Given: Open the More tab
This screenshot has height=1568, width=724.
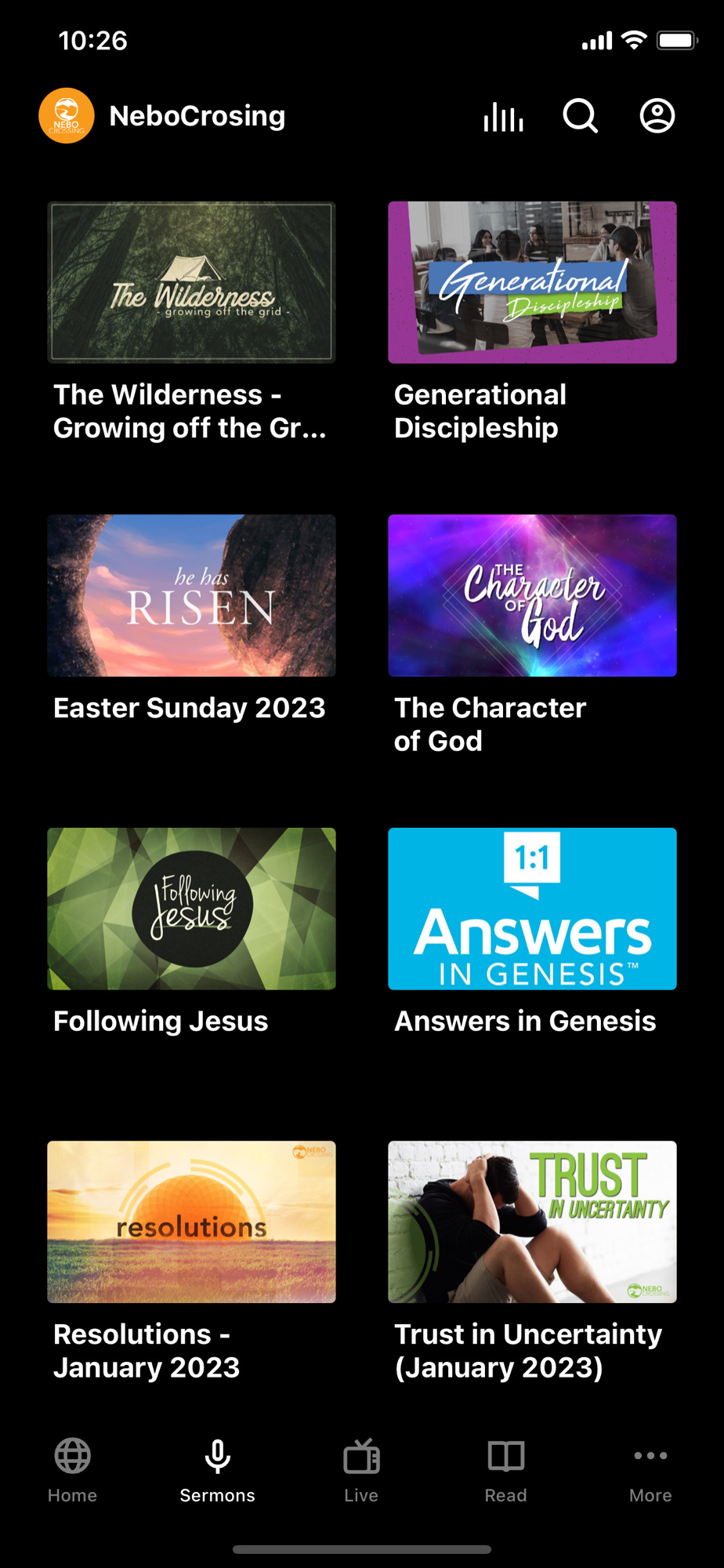Looking at the screenshot, I should (650, 1469).
